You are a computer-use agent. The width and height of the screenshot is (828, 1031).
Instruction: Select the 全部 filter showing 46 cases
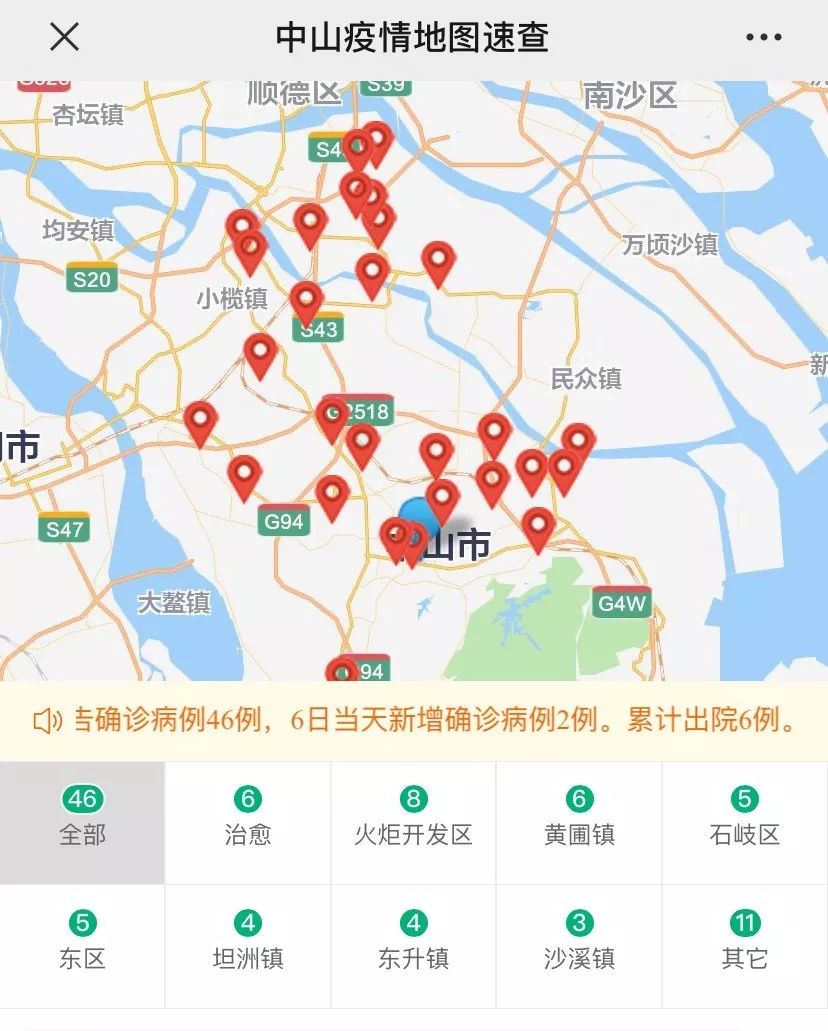82,822
